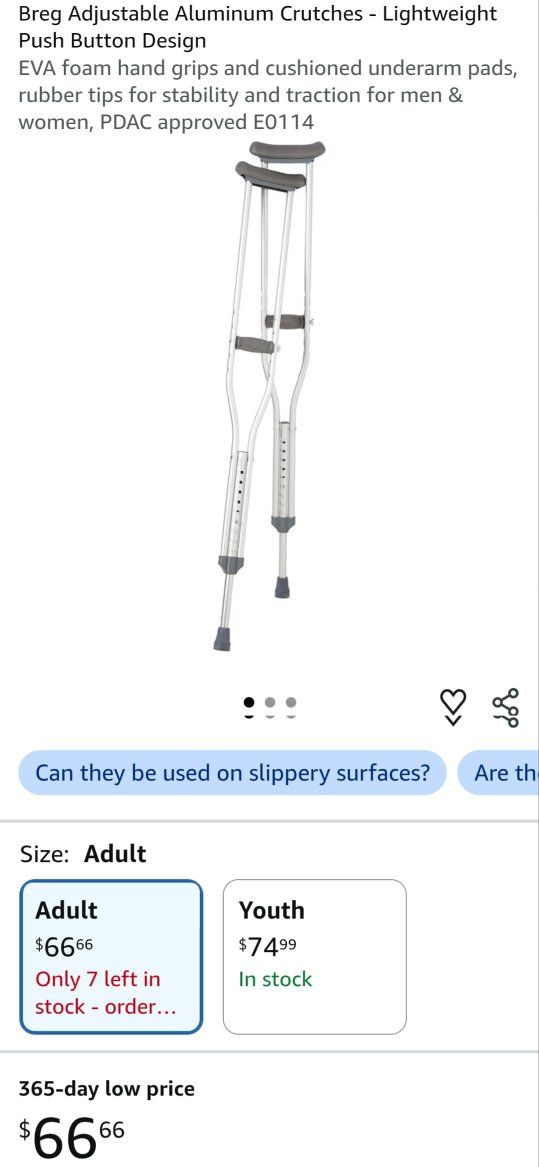Ask "Can they be used on slippery surfaces?"

(232, 773)
